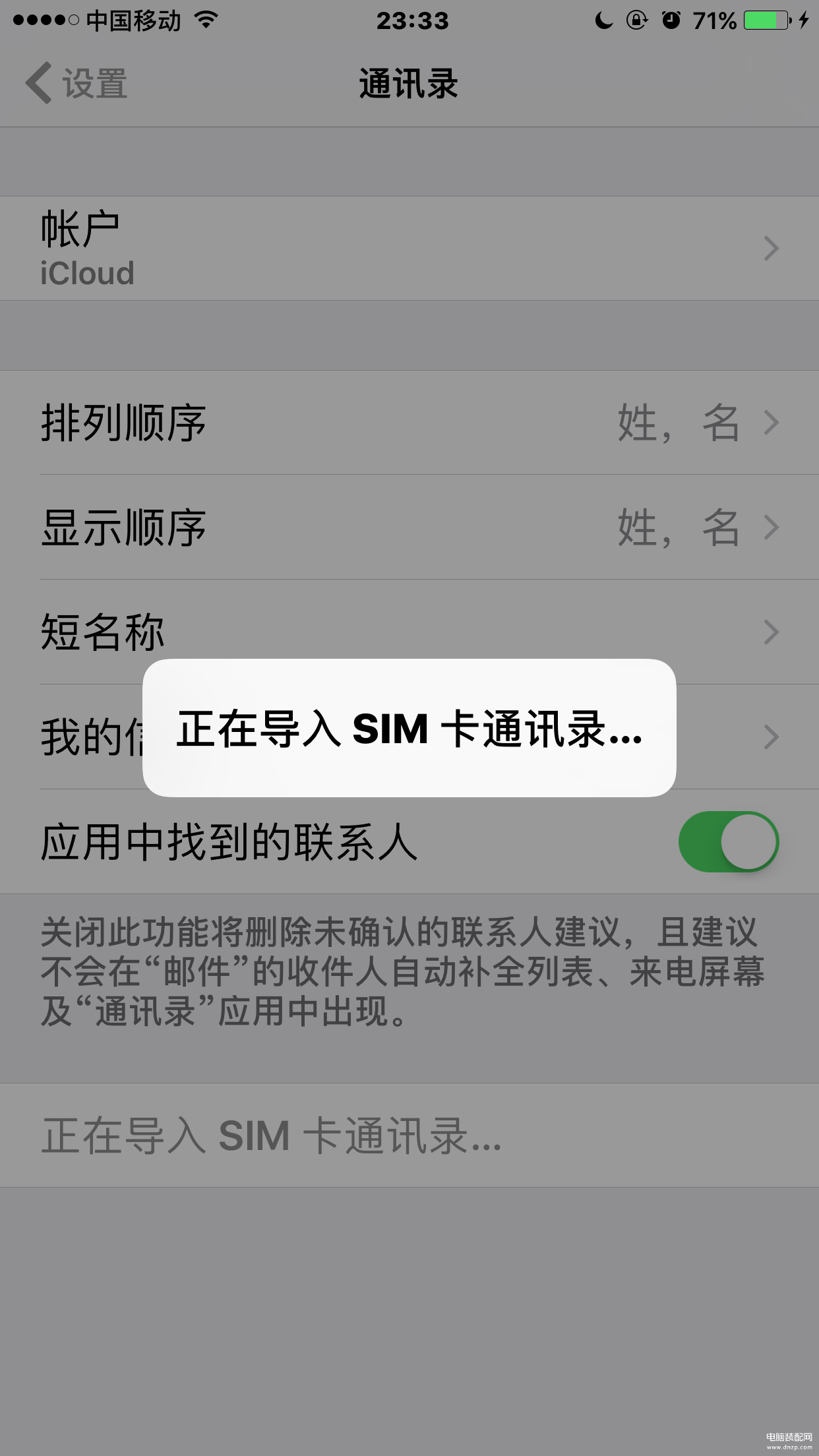Image resolution: width=819 pixels, height=1456 pixels.
Task: Toggle 应用中找到的联系人 switch
Action: (x=729, y=841)
